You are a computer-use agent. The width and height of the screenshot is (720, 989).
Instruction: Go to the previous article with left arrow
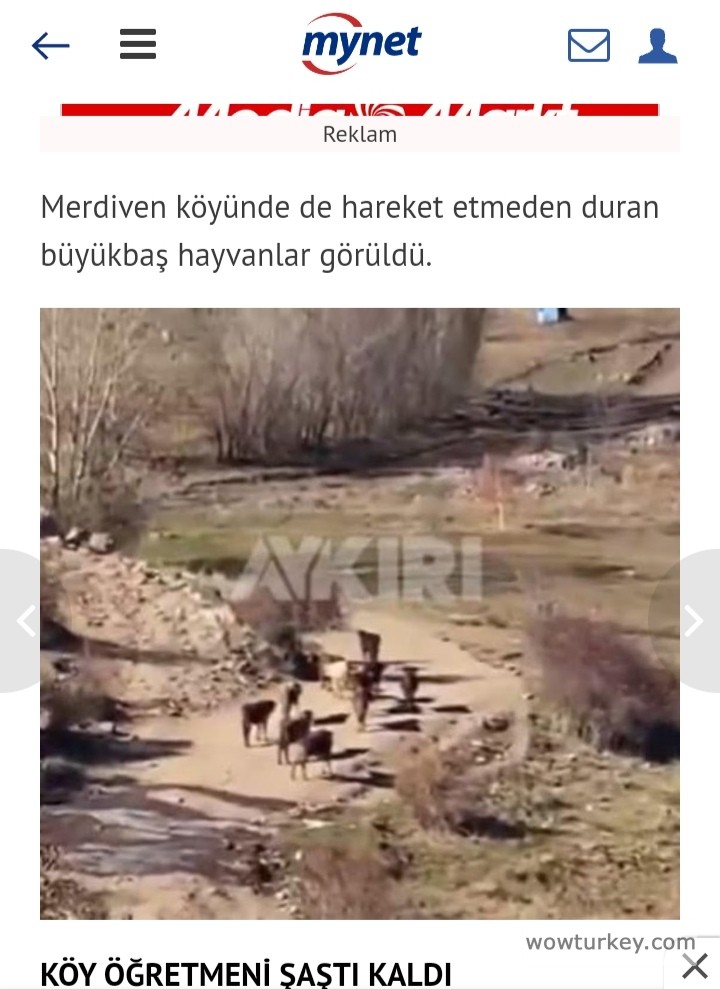(x=24, y=621)
